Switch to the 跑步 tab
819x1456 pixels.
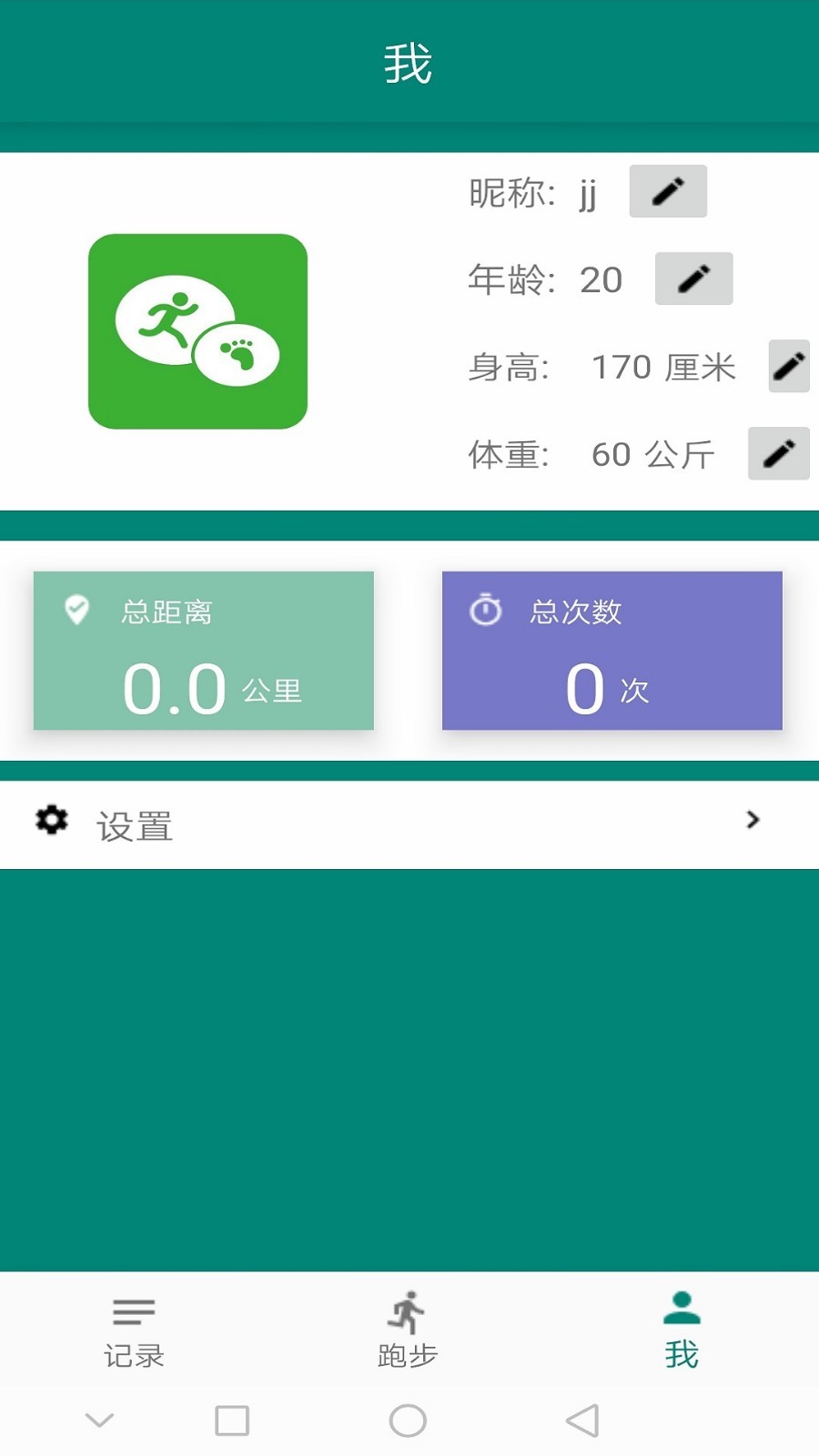(x=408, y=1330)
